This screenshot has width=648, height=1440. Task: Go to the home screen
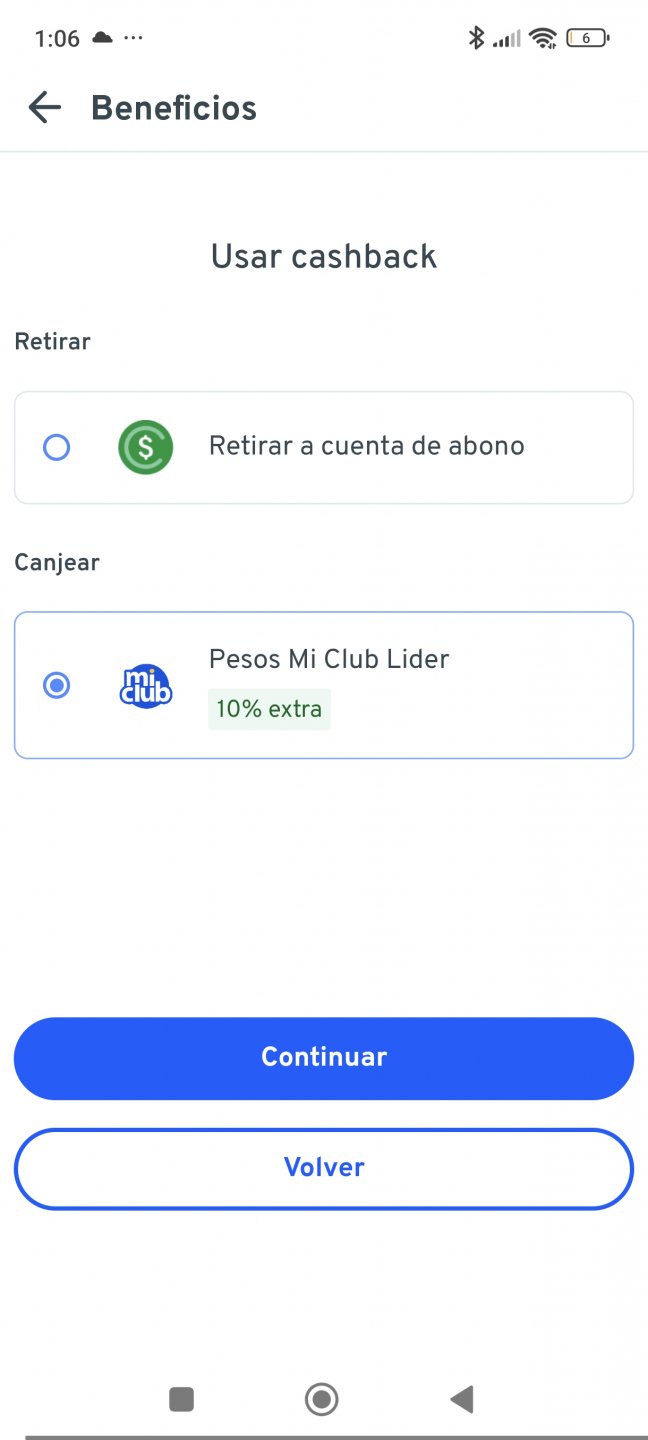pyautogui.click(x=322, y=1399)
